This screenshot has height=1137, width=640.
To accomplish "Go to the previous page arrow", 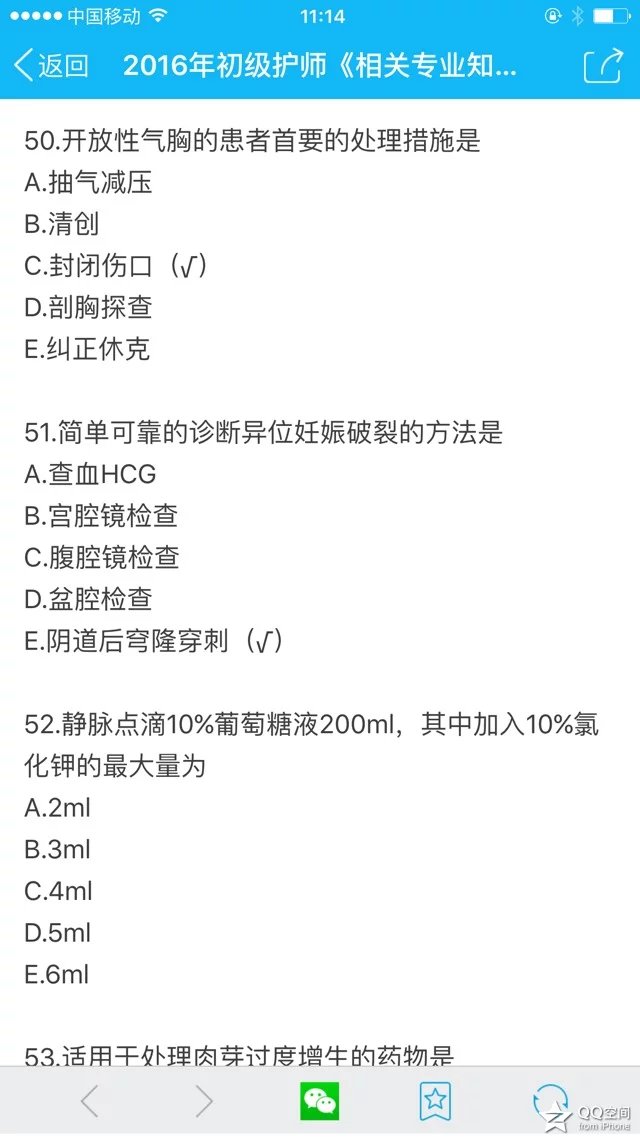I will 90,1102.
